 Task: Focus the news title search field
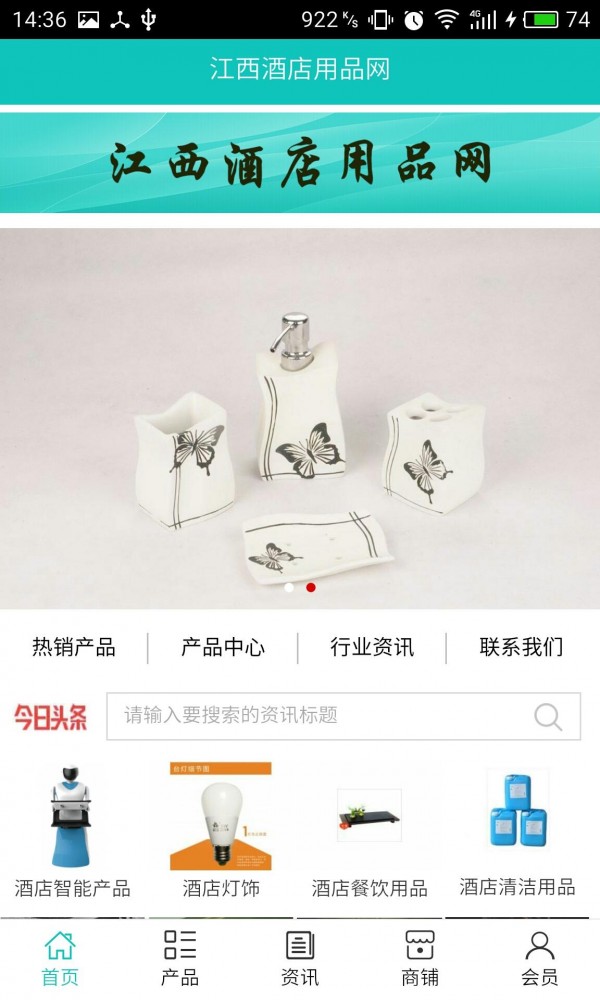click(344, 716)
